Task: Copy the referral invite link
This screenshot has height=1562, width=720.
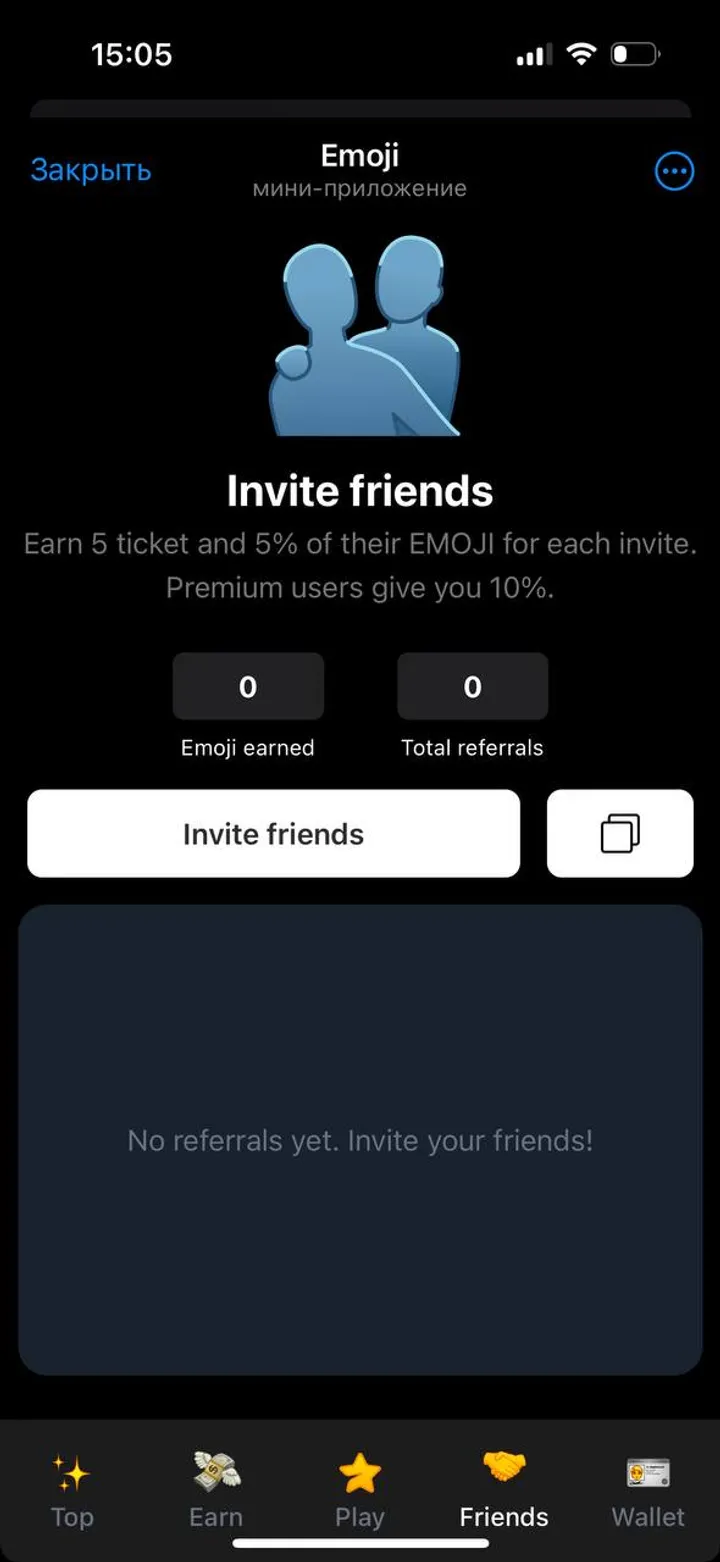Action: click(620, 834)
